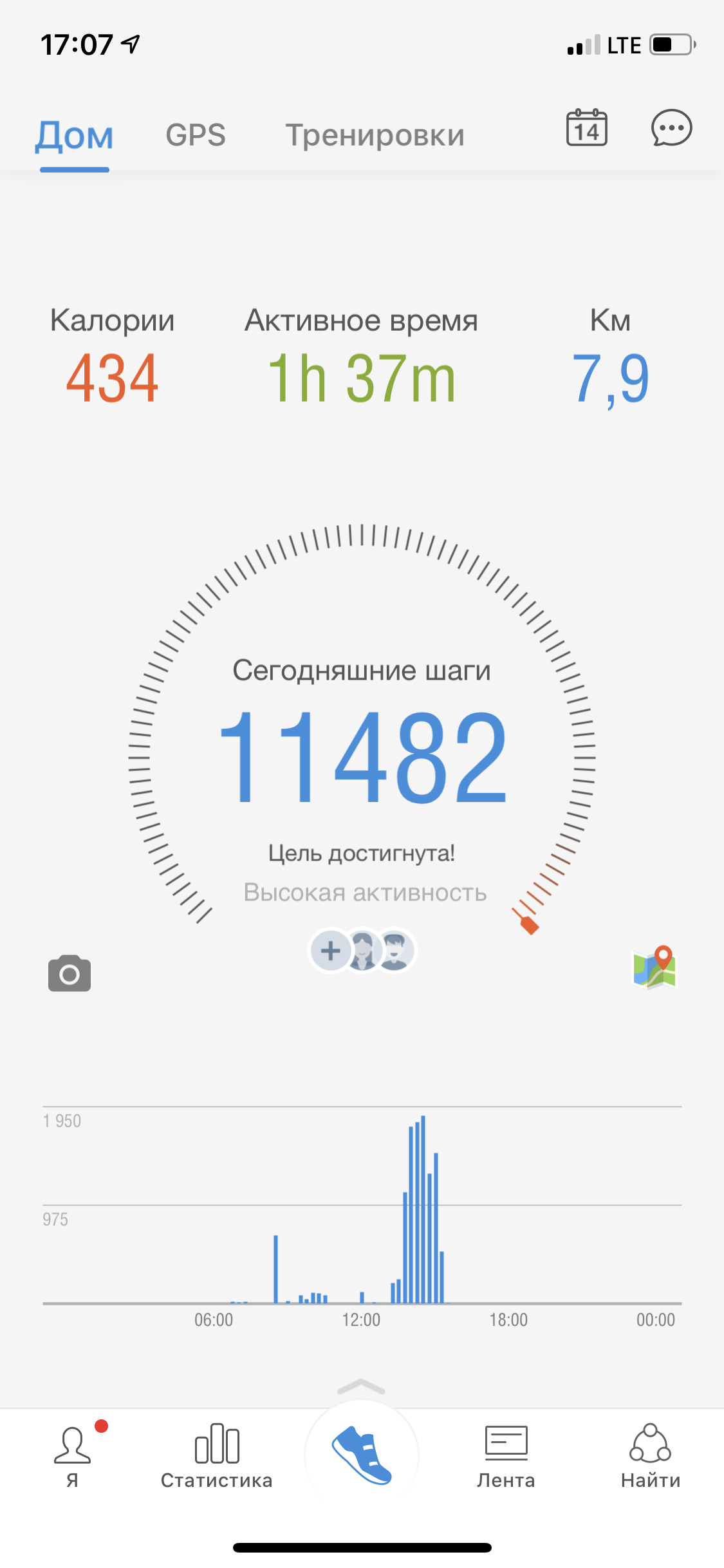
Task: View the Активное время details
Action: click(x=362, y=355)
